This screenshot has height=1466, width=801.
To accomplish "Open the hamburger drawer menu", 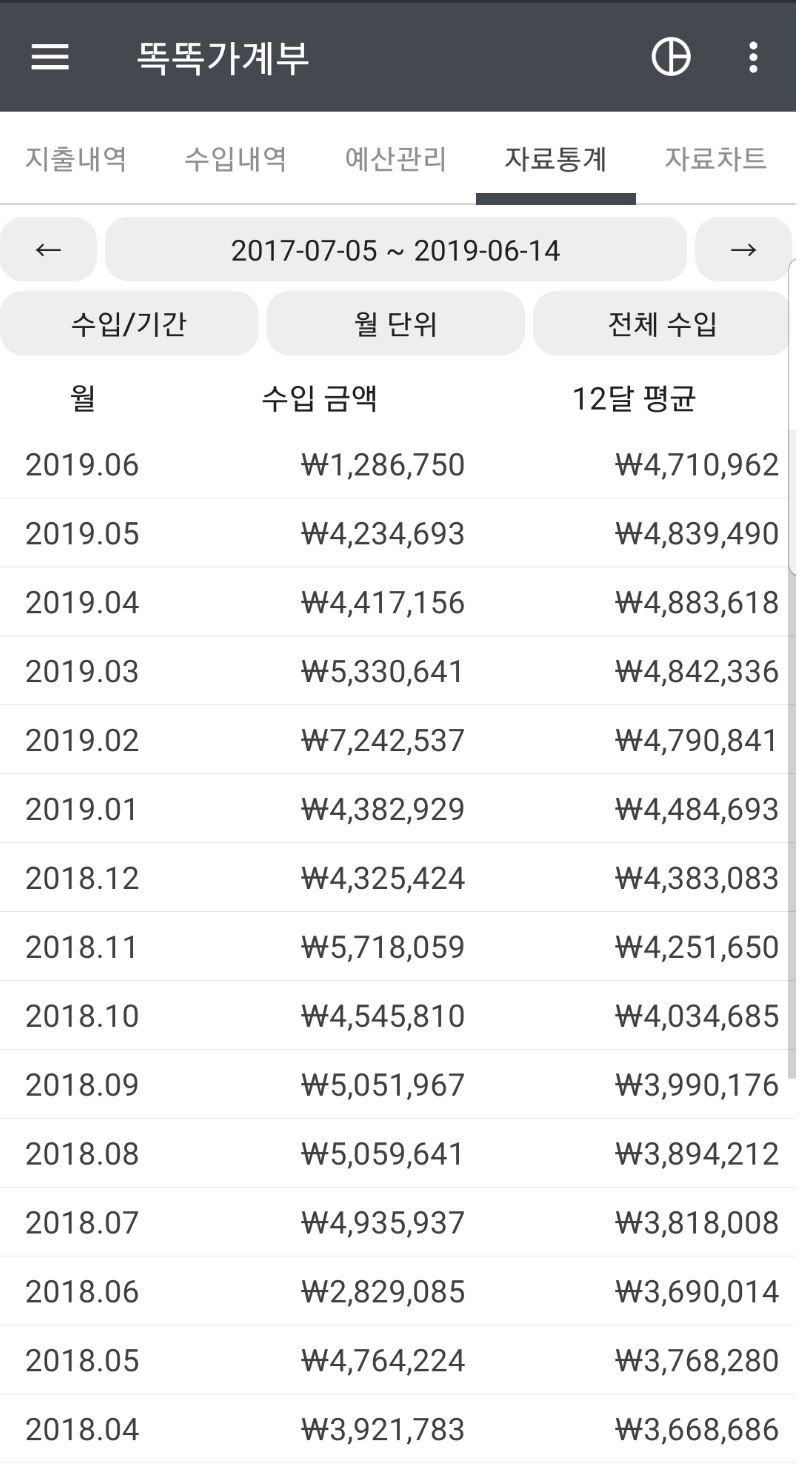I will pos(50,57).
